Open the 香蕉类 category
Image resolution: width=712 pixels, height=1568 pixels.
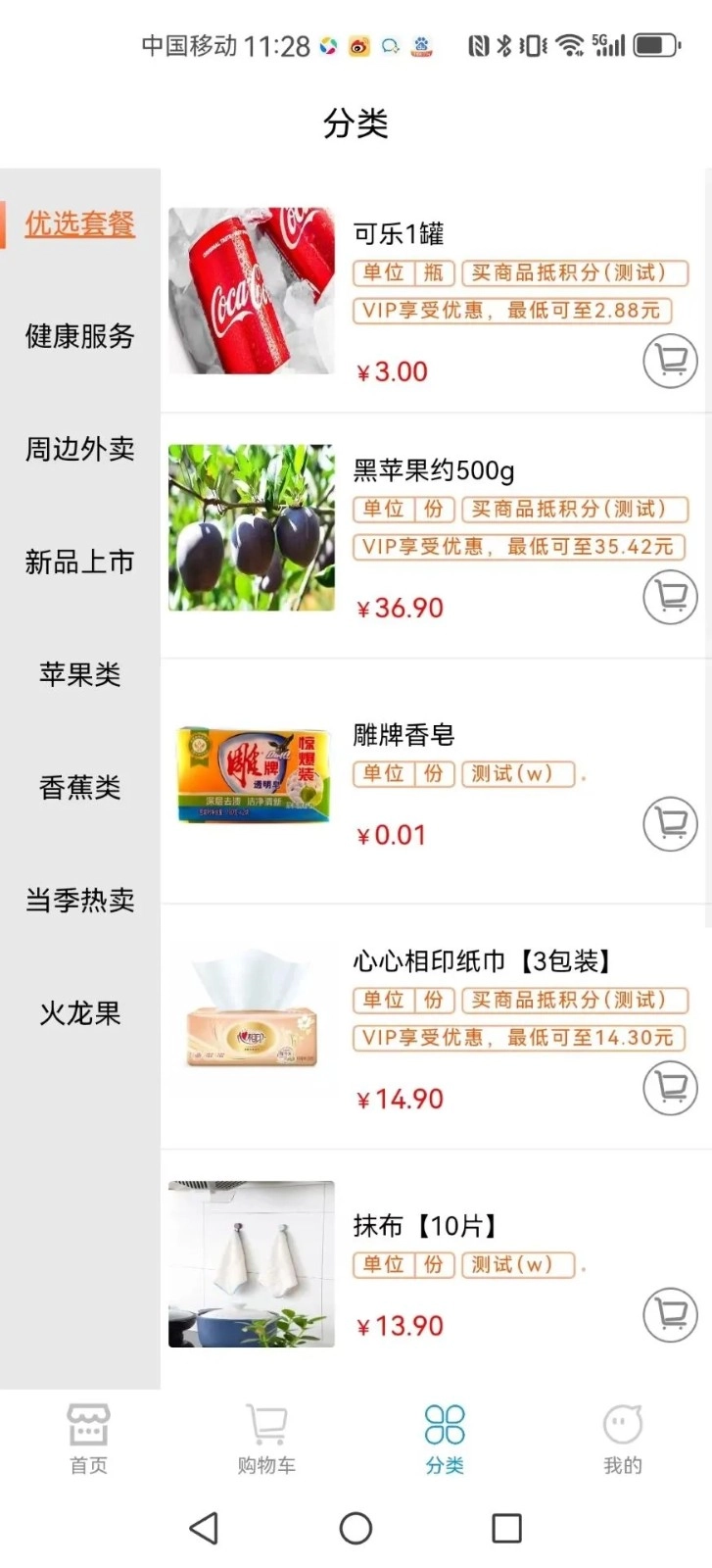coord(78,788)
